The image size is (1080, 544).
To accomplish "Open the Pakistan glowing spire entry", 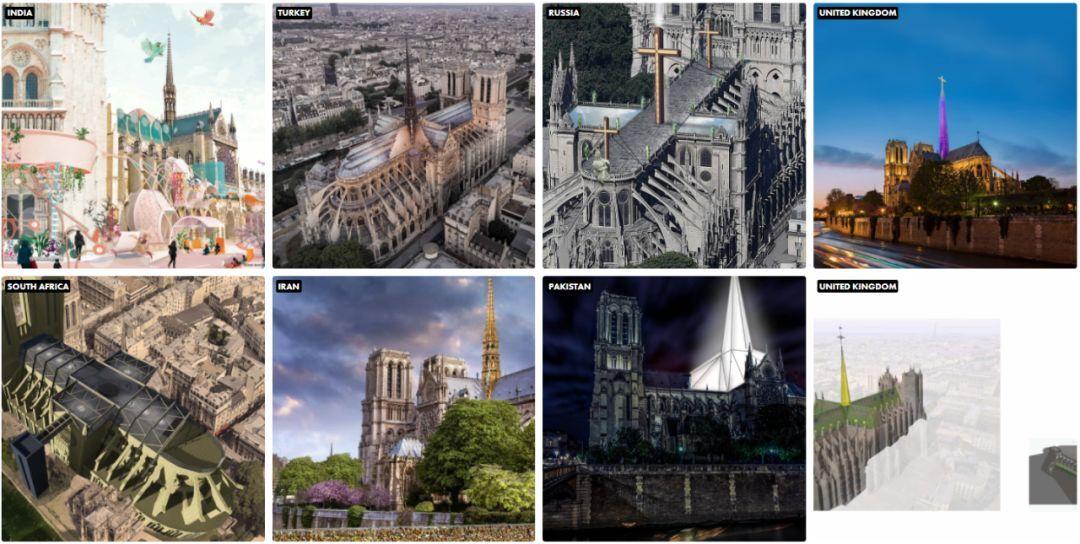I will tap(674, 409).
